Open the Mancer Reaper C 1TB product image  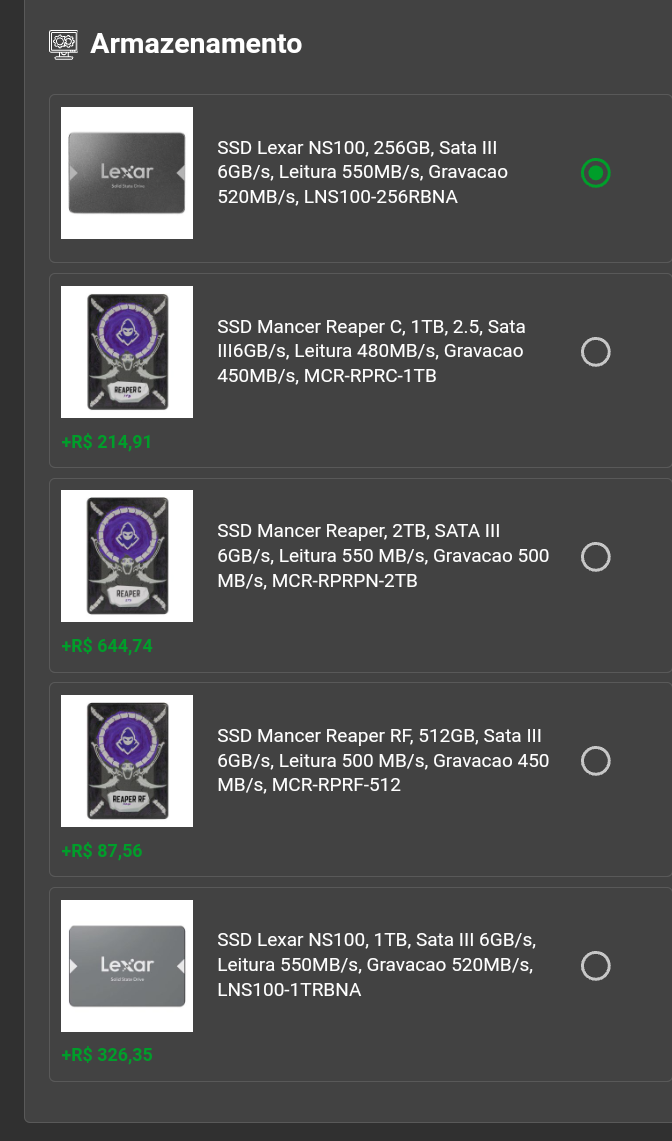[x=127, y=351]
